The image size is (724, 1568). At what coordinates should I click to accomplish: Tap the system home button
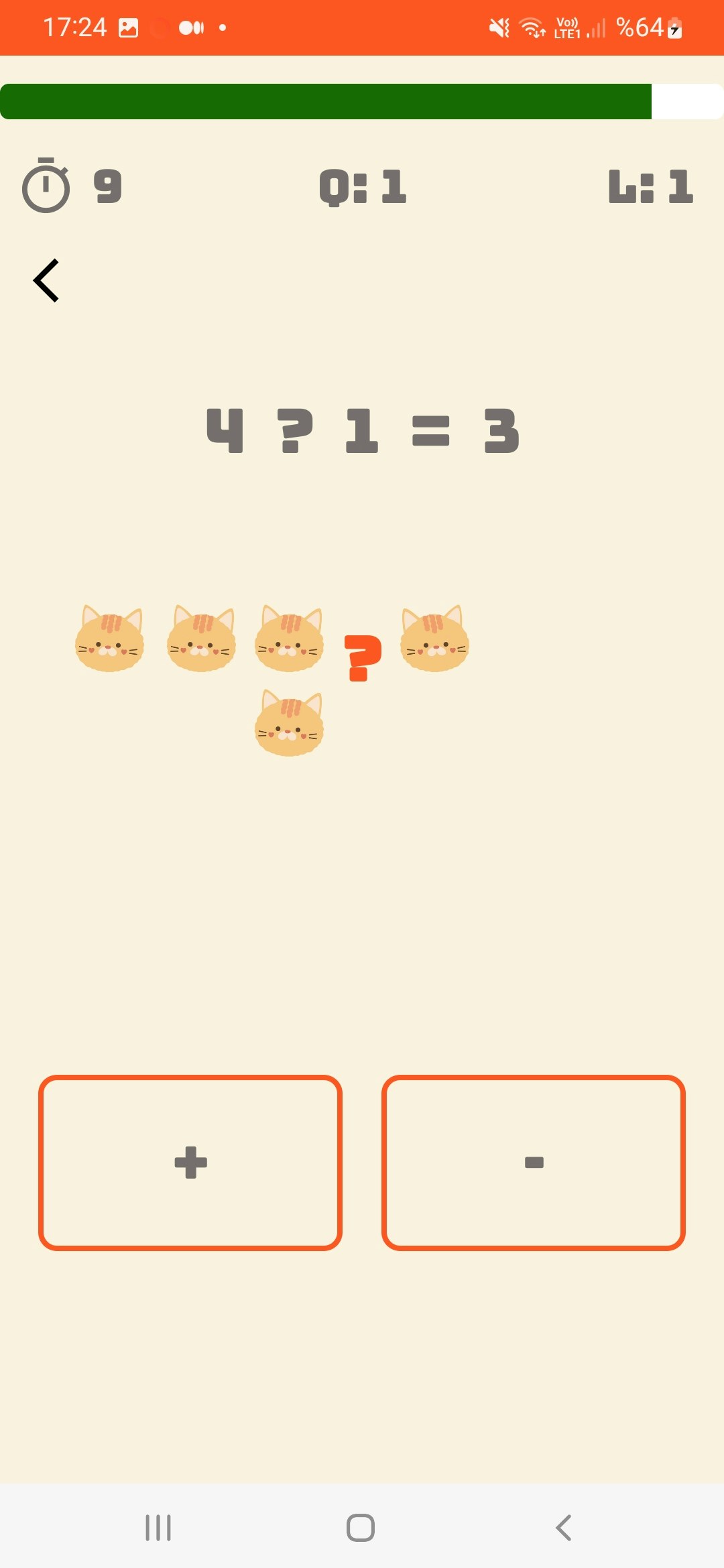click(361, 1528)
